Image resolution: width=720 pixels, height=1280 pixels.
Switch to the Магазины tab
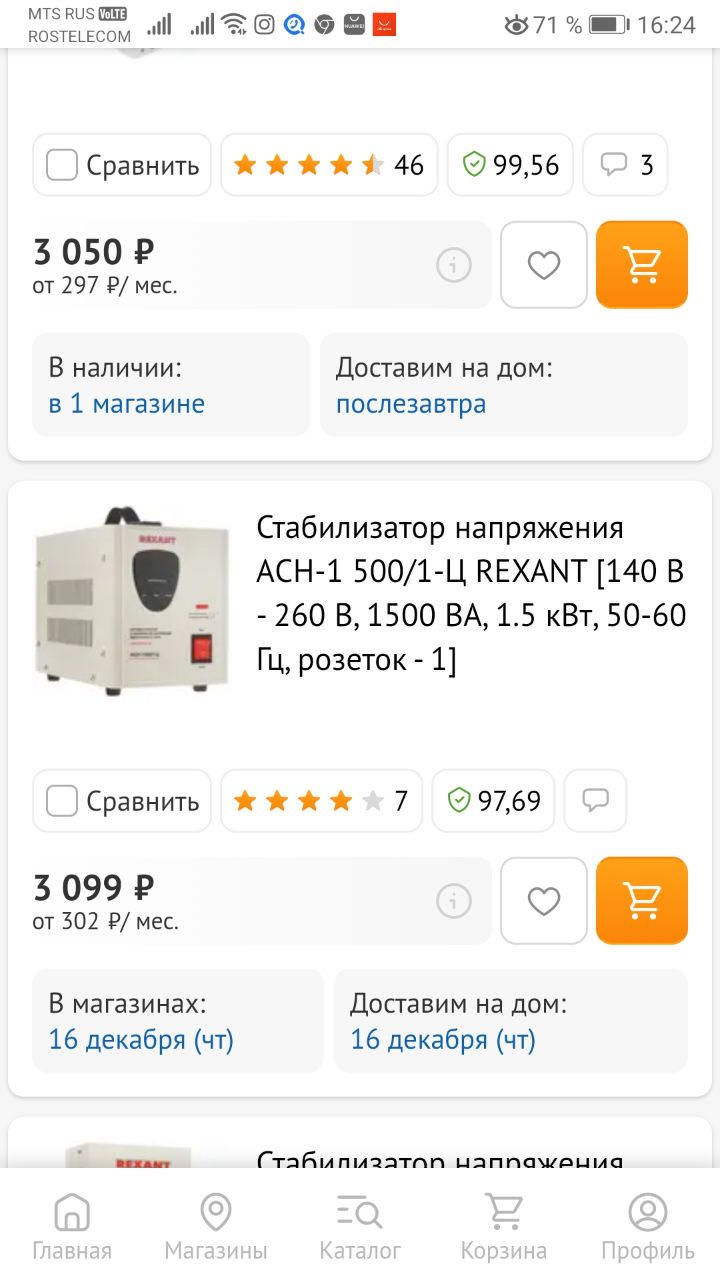point(216,1225)
